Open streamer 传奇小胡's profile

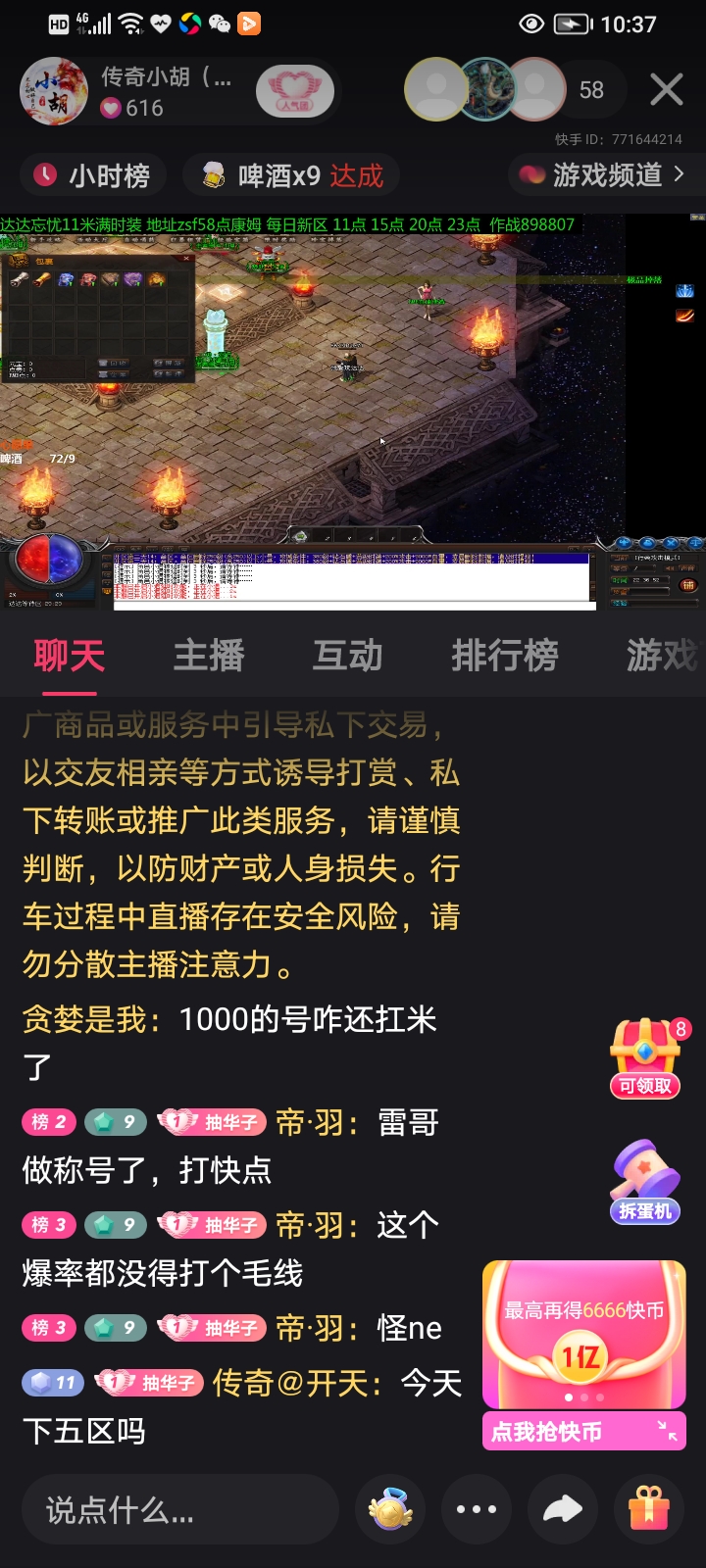tap(55, 91)
